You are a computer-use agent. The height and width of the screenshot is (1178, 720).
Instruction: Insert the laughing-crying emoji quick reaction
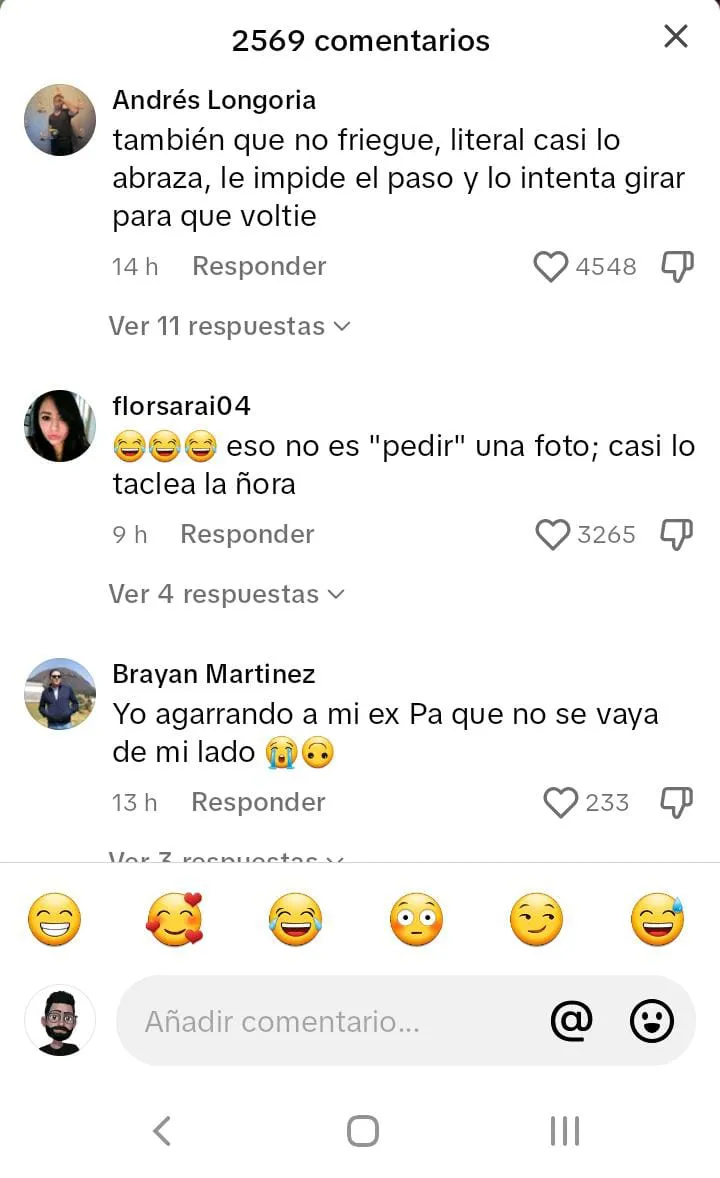(x=294, y=919)
